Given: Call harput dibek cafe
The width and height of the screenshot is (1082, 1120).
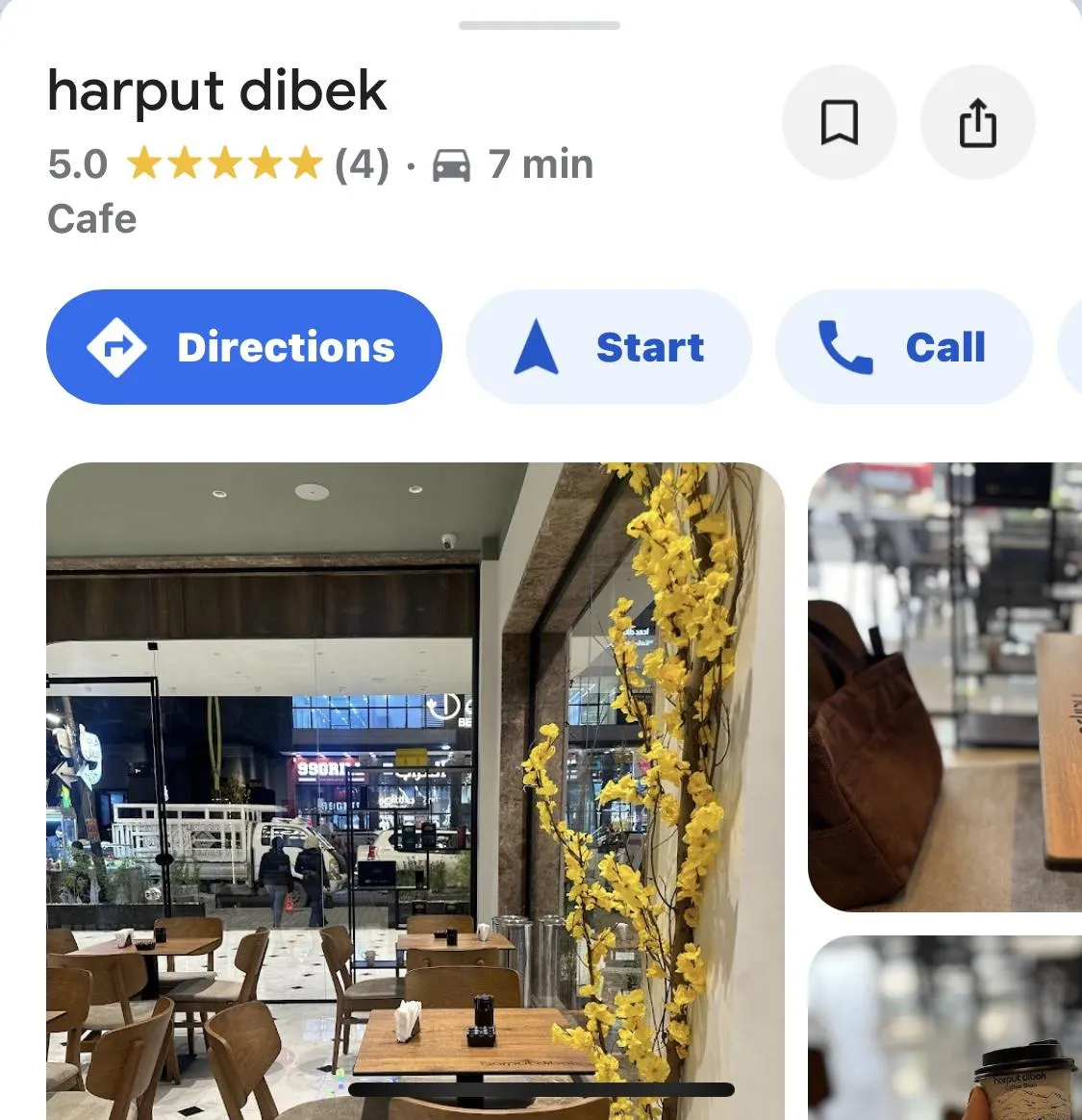Looking at the screenshot, I should point(904,347).
